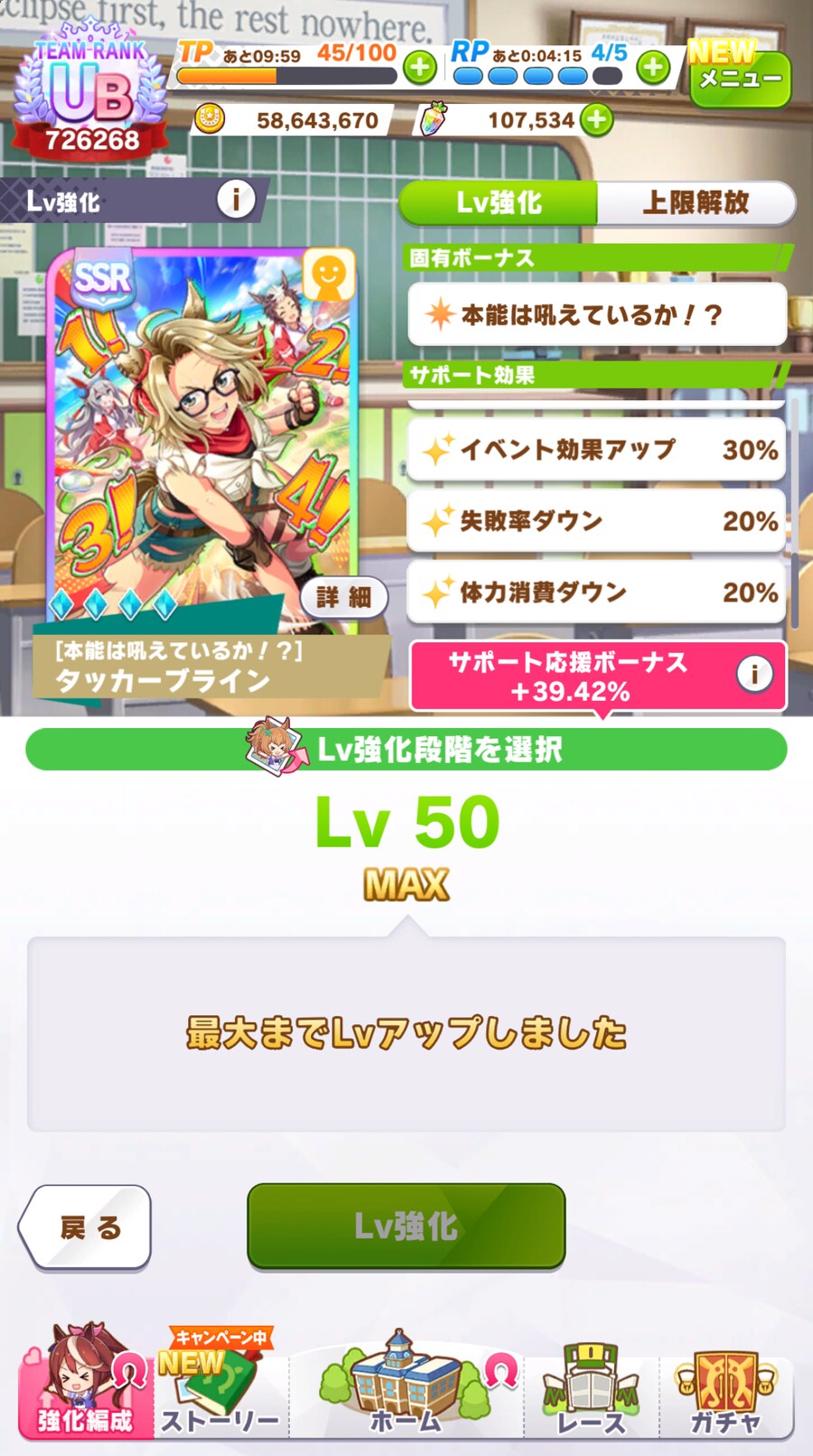Add more jewels with the plus icon
This screenshot has height=1456, width=813.
(596, 119)
